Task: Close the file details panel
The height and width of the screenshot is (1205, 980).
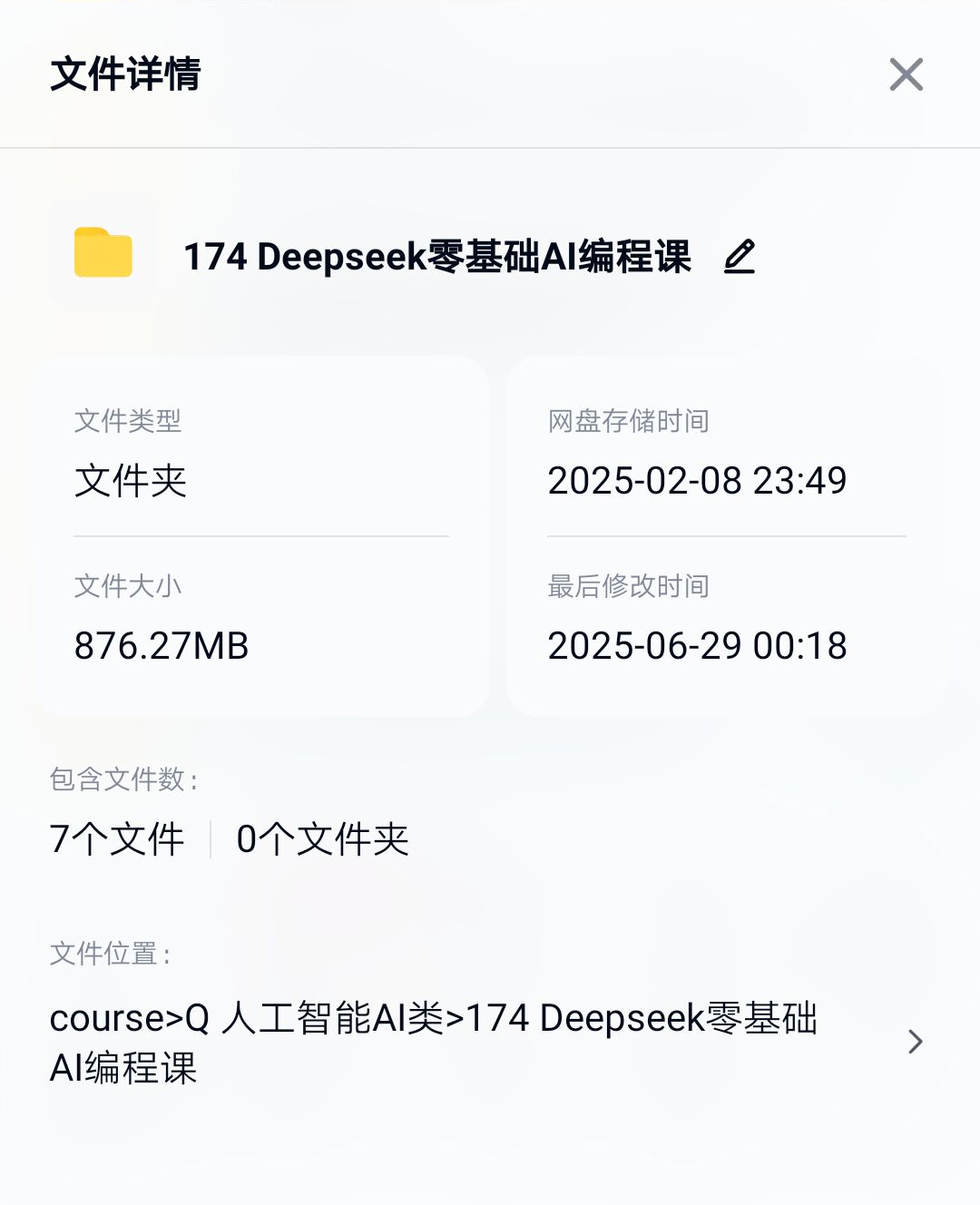Action: (x=906, y=74)
